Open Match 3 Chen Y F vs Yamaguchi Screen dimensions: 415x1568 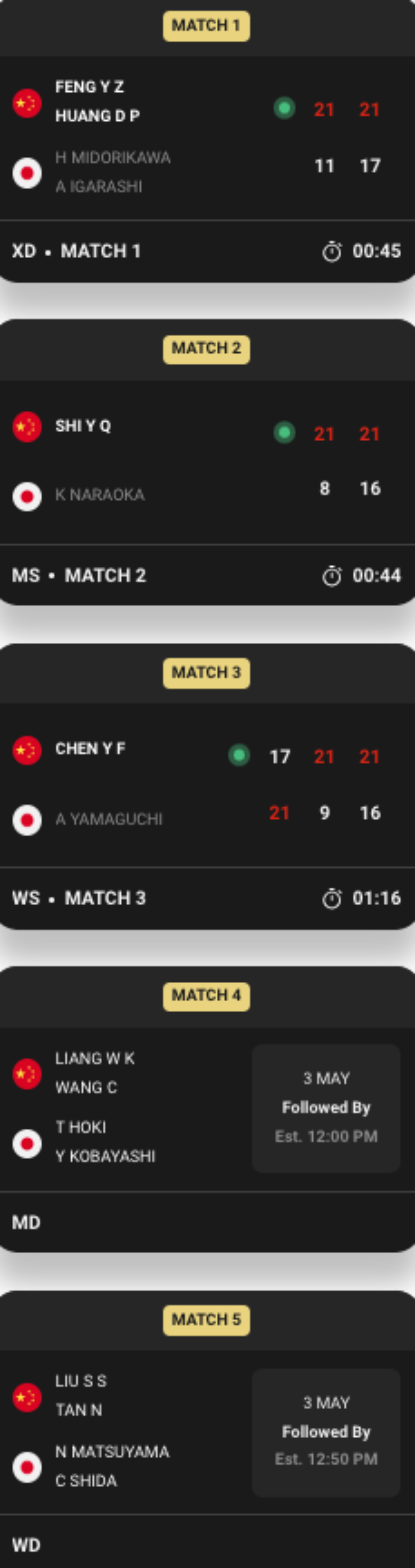tap(207, 784)
